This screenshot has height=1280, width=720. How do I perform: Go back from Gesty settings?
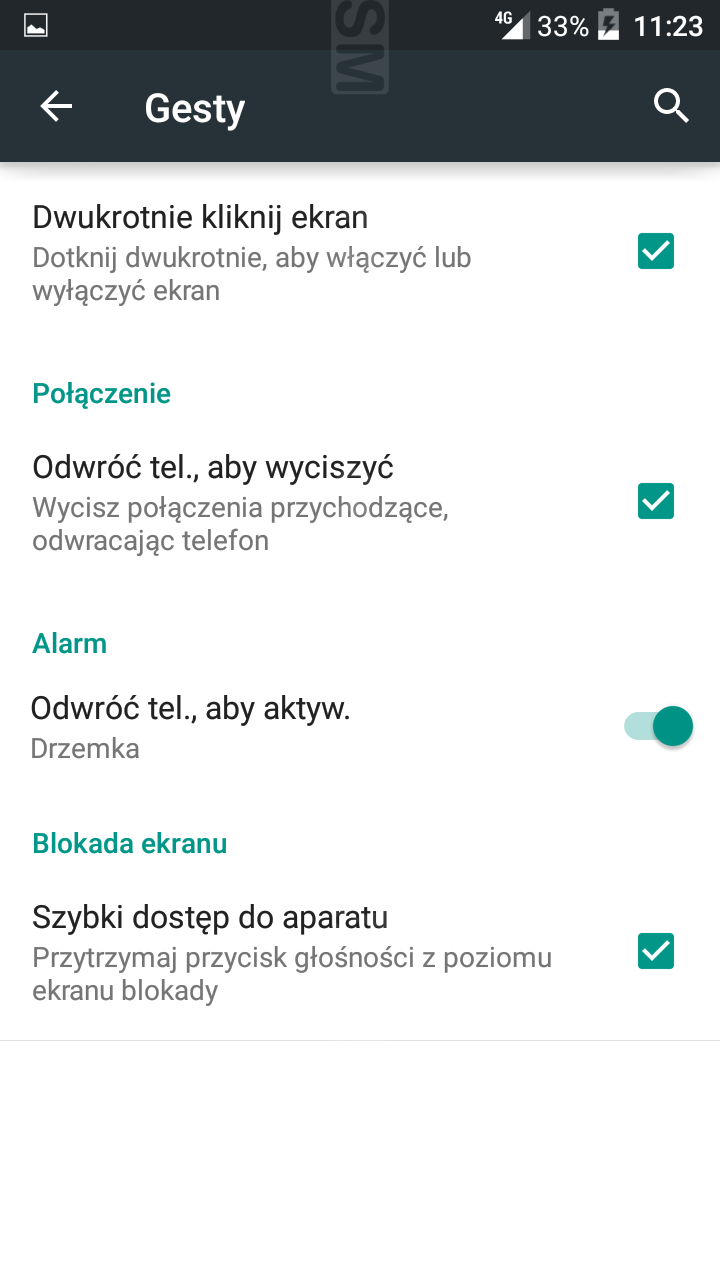(x=56, y=106)
